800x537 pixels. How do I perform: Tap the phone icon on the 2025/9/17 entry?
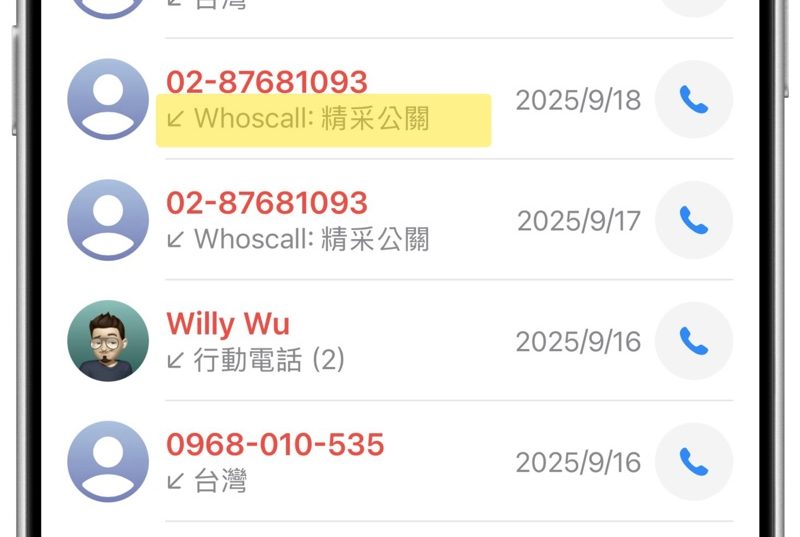click(x=693, y=220)
